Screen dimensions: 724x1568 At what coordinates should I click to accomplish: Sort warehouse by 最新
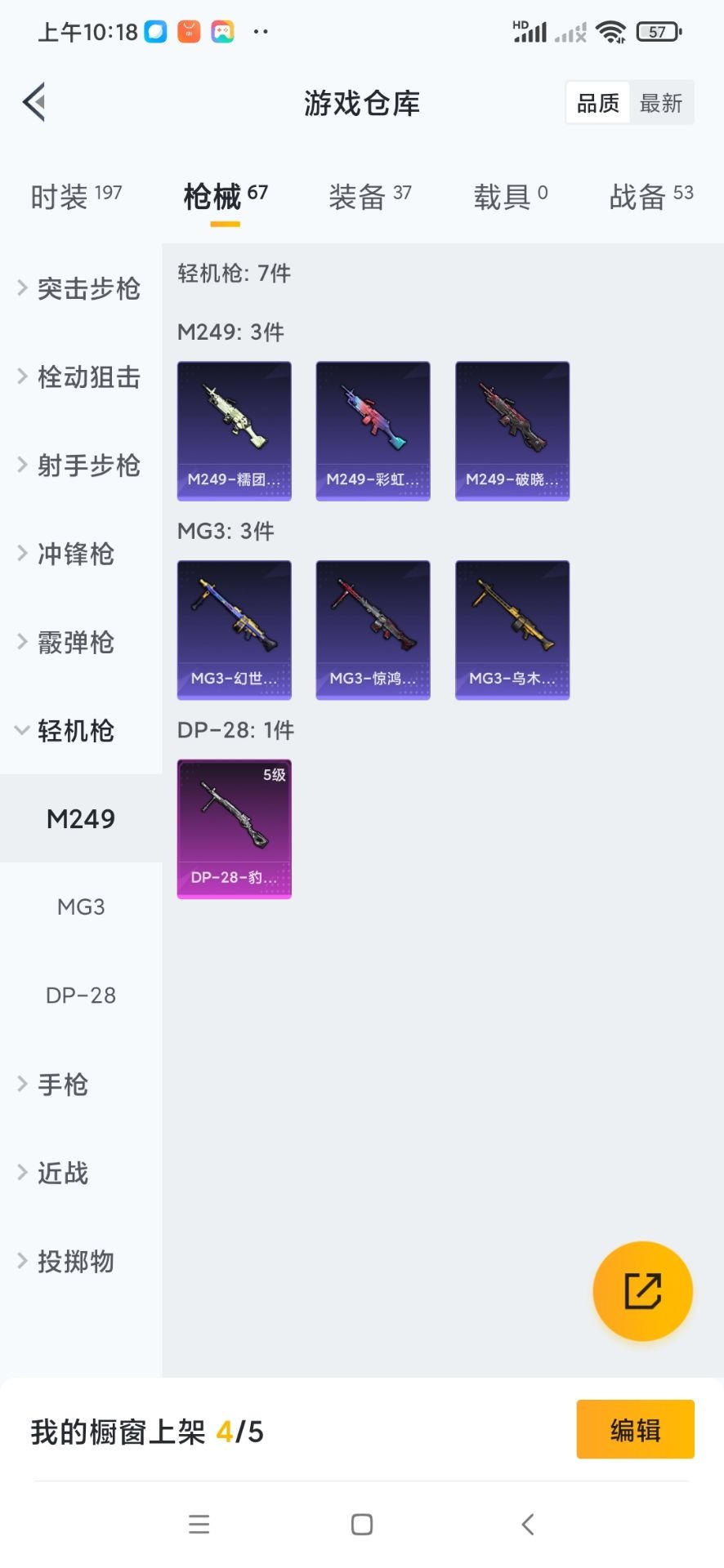pyautogui.click(x=661, y=103)
